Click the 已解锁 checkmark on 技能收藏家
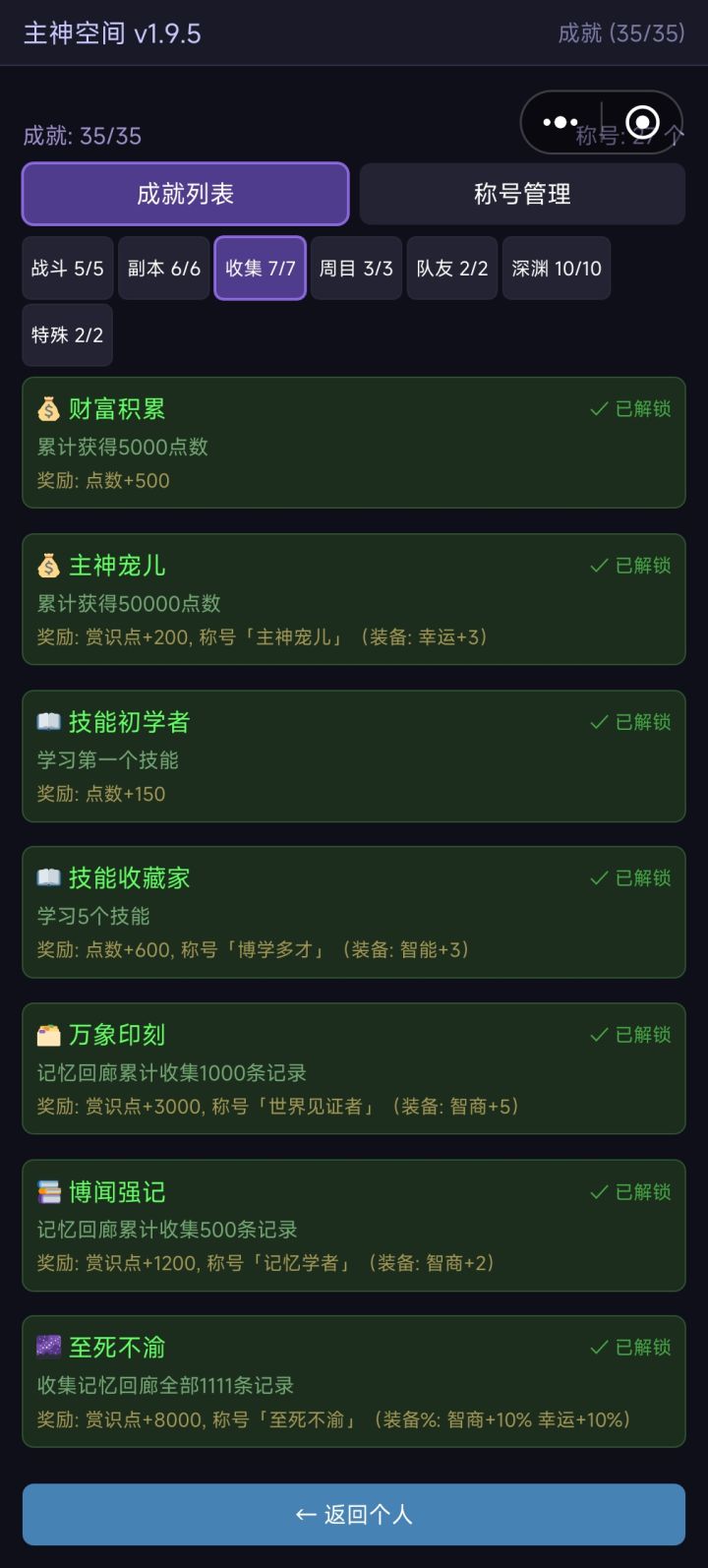The height and width of the screenshot is (1568, 708). click(x=629, y=878)
